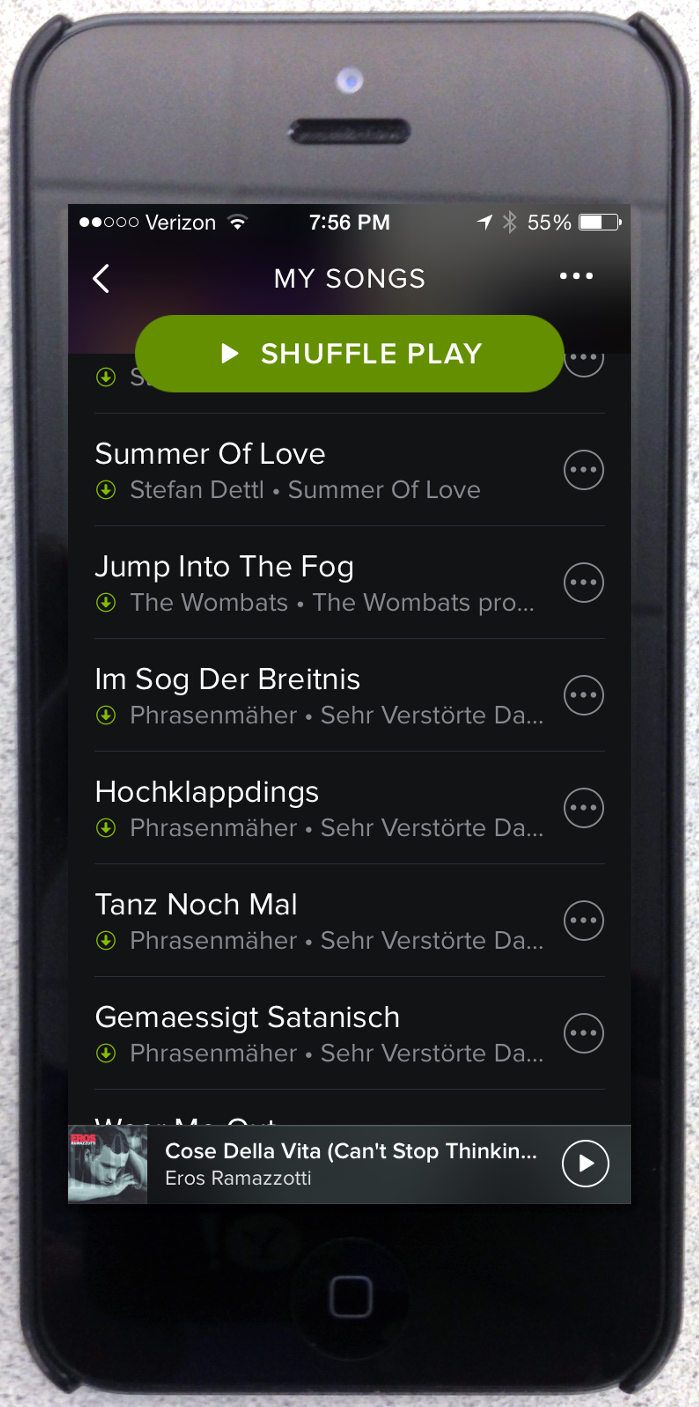
Task: Open options for Hochklappdings
Action: 584,807
